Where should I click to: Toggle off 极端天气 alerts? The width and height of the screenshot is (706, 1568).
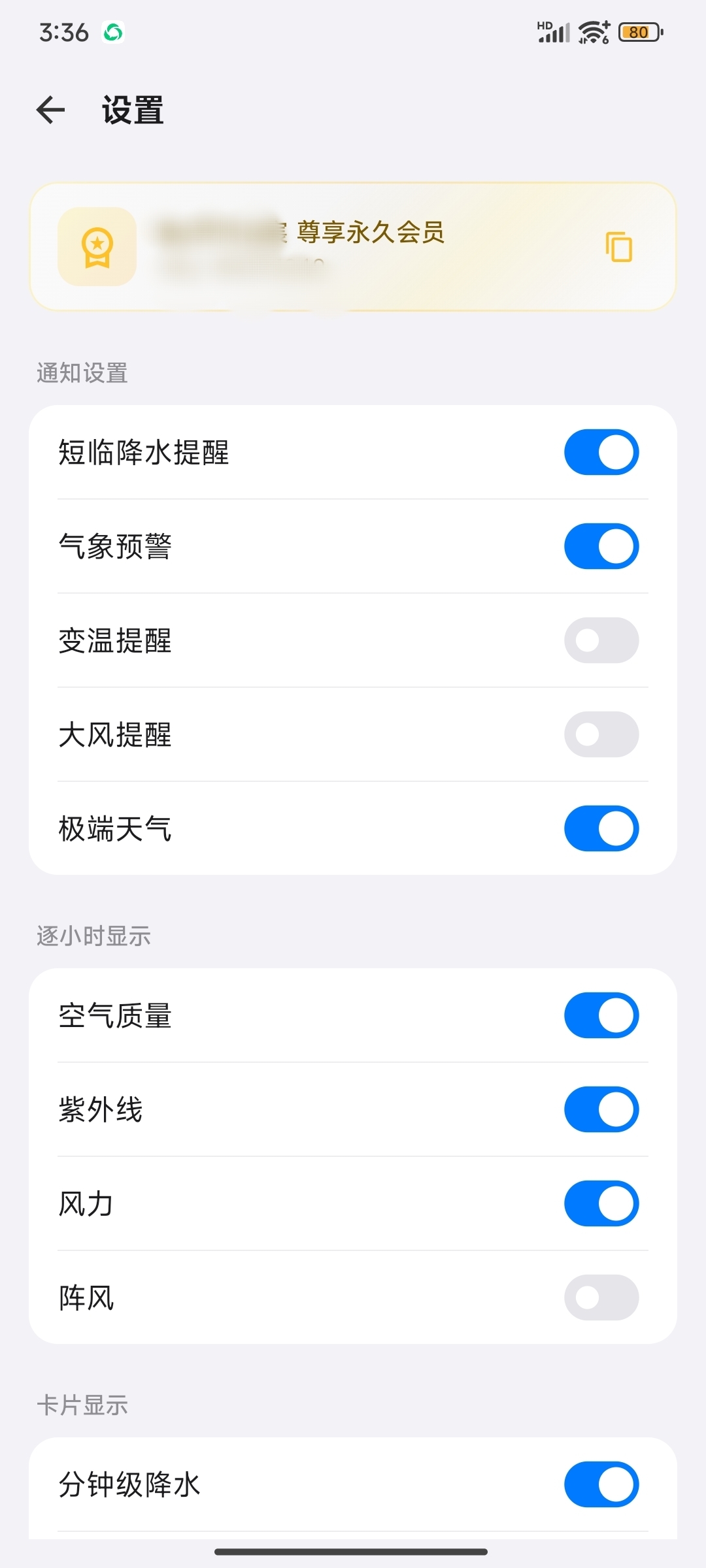pyautogui.click(x=601, y=828)
